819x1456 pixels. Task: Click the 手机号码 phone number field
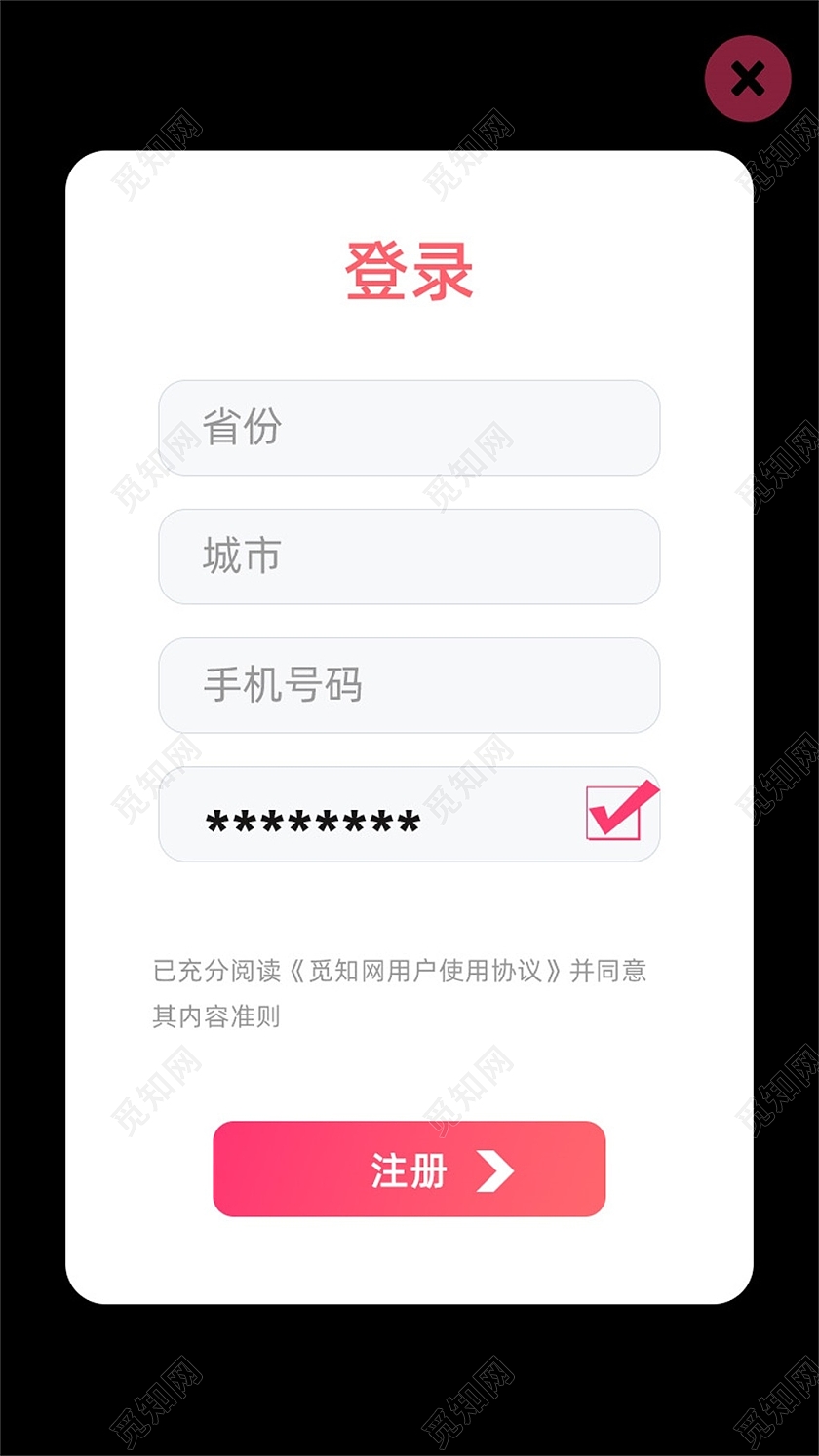click(409, 685)
